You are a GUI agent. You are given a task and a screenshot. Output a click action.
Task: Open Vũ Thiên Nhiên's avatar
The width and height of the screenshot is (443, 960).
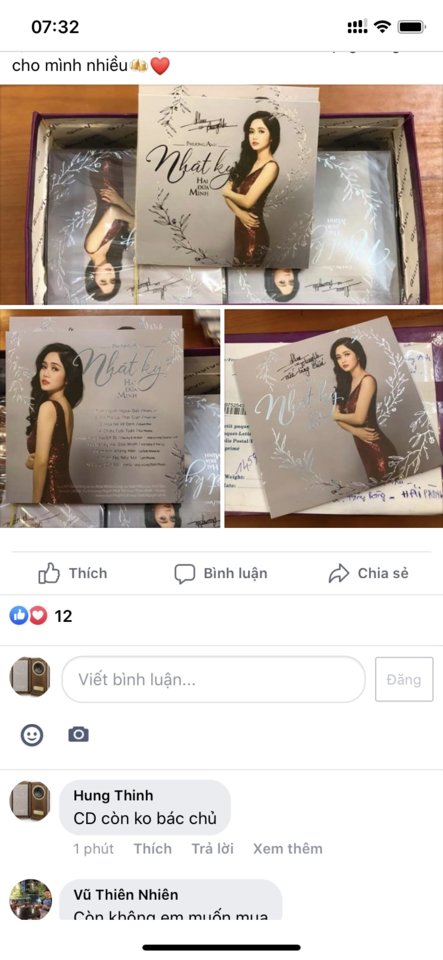pyautogui.click(x=31, y=900)
